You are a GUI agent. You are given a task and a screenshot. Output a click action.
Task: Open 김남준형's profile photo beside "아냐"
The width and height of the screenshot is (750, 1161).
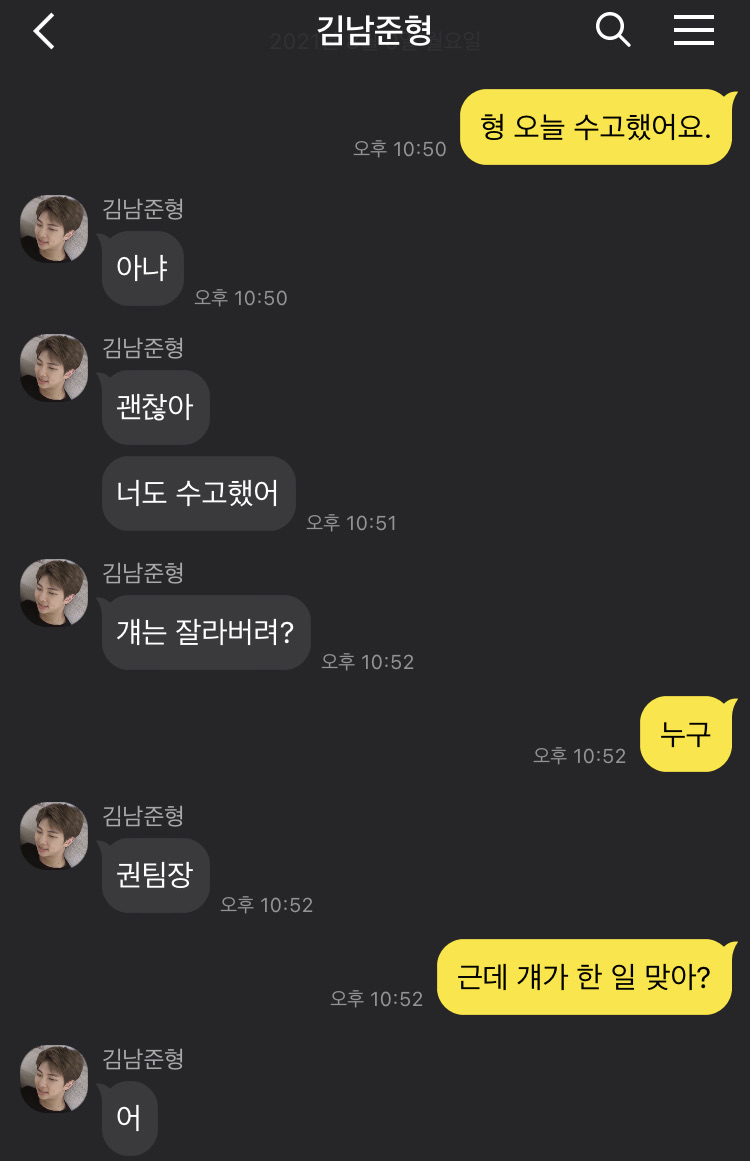[x=54, y=229]
